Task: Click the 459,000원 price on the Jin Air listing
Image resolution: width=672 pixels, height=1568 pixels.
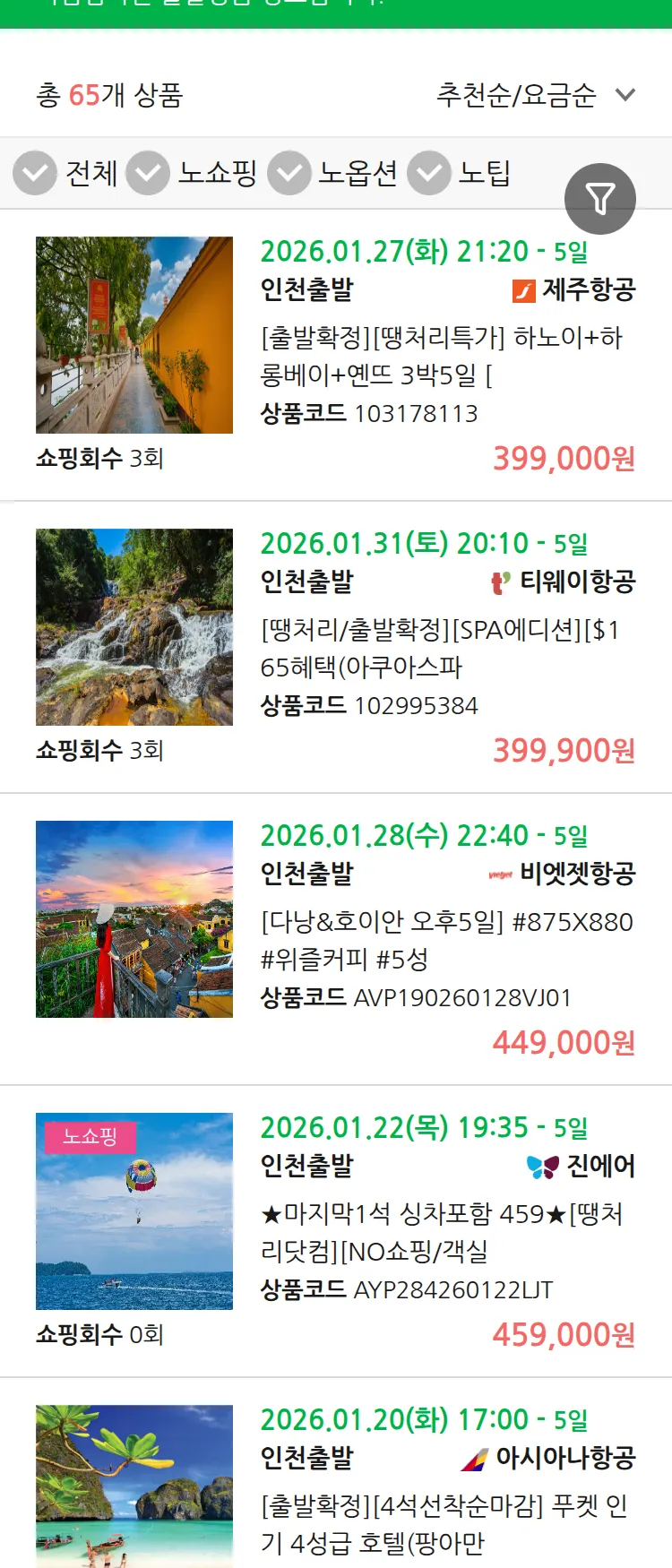Action: [564, 1334]
